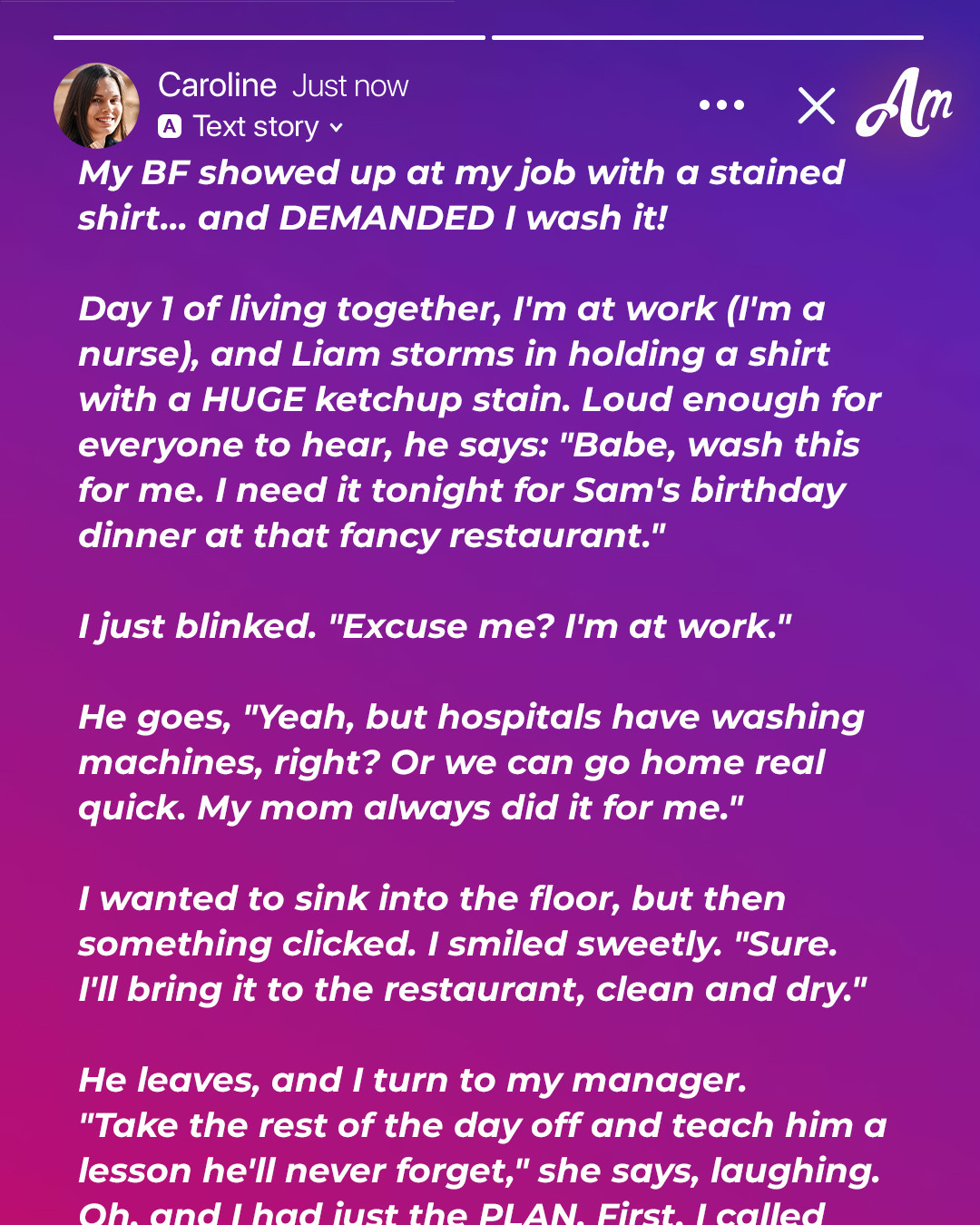
Task: Click the first story progress bar
Action: coord(268,38)
